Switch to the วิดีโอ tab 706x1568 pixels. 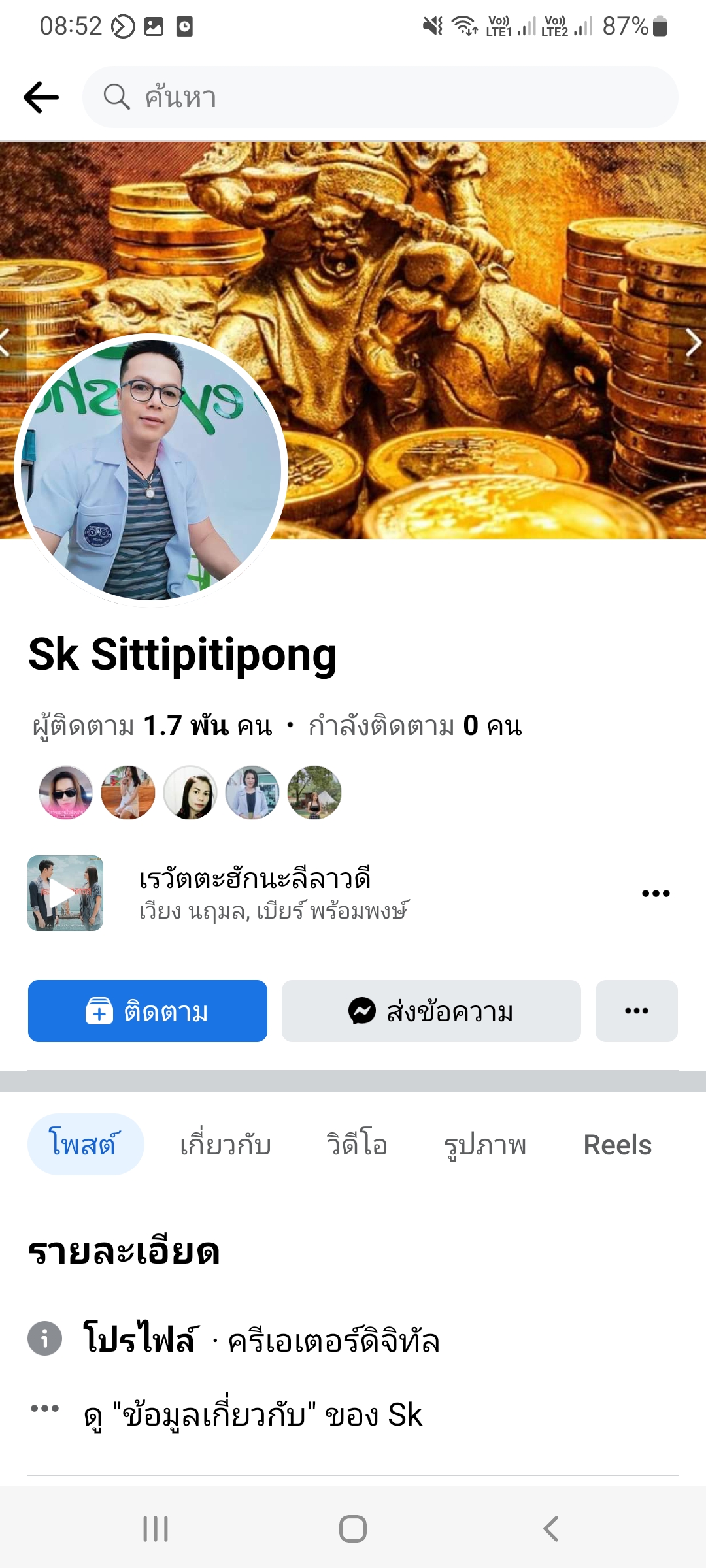click(x=357, y=1145)
